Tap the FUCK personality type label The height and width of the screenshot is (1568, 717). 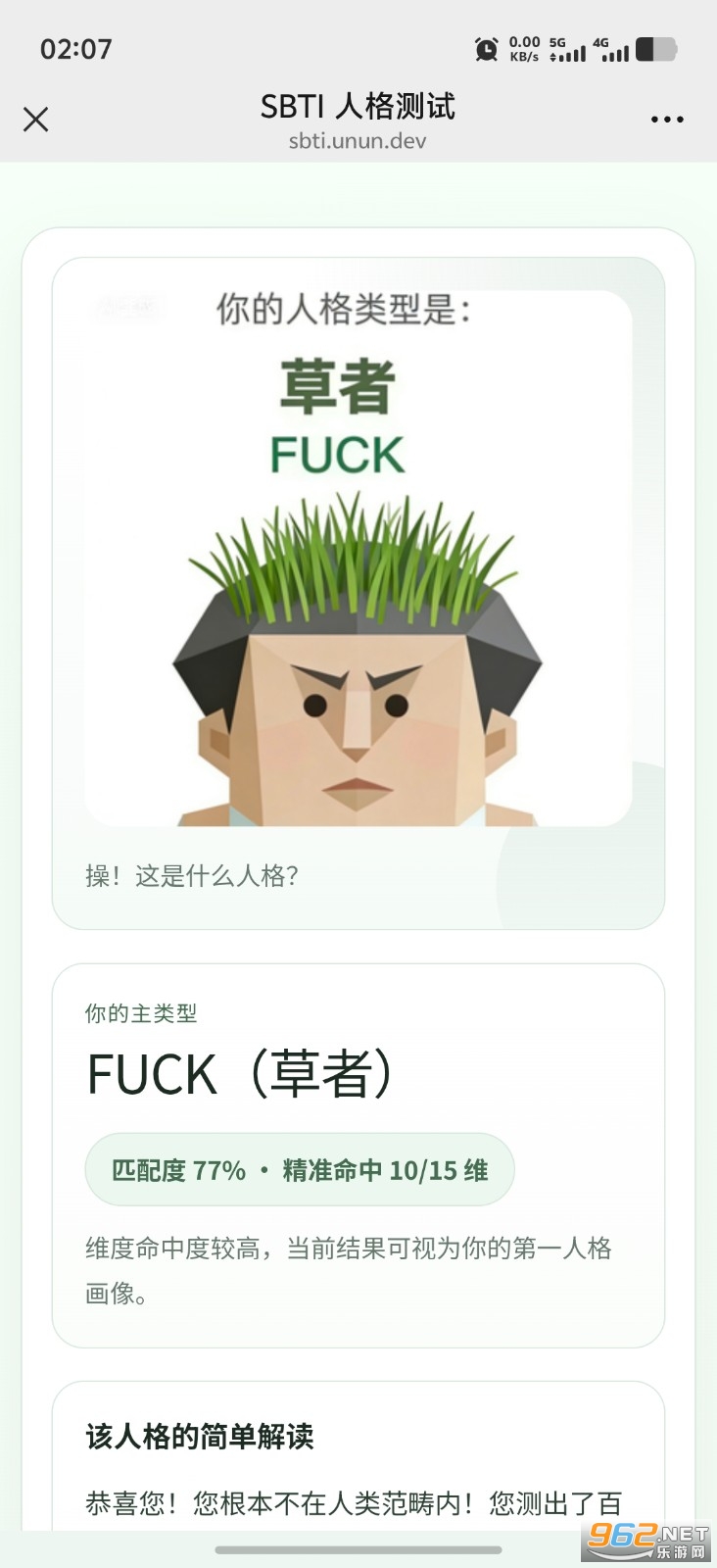(337, 455)
